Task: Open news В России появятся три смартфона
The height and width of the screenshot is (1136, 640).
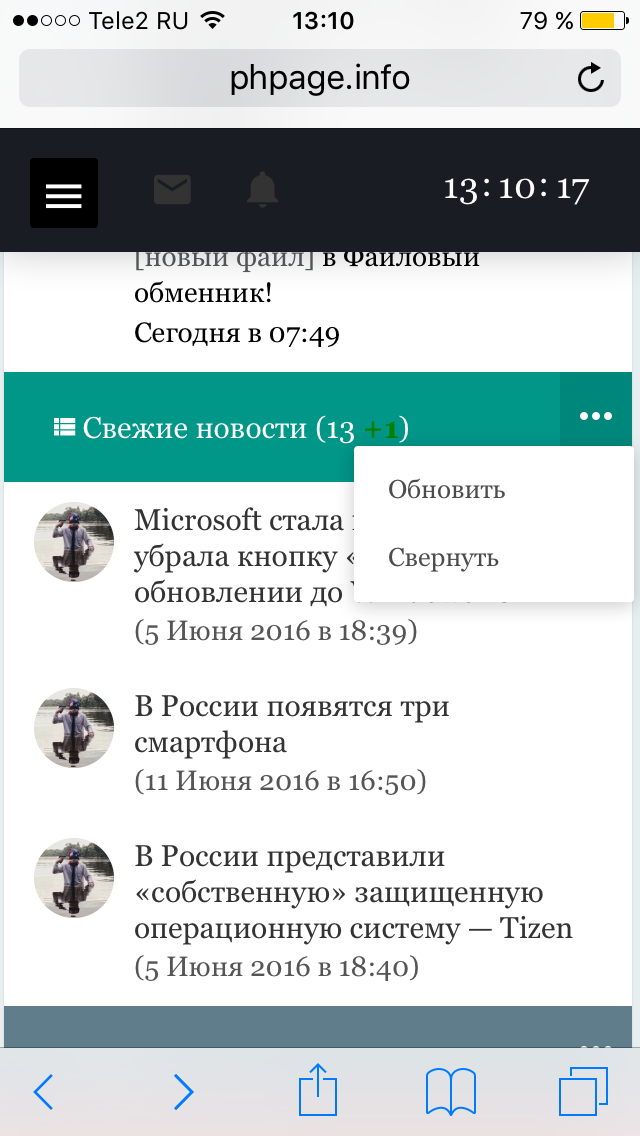Action: point(291,724)
